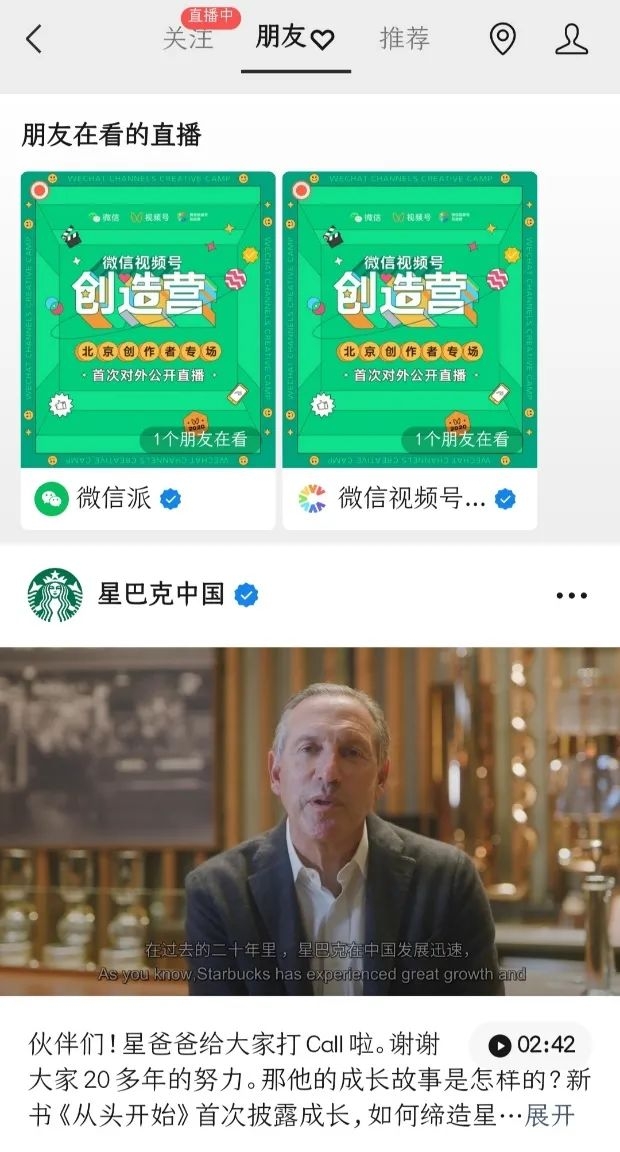Go back using the top-left arrow

34,40
